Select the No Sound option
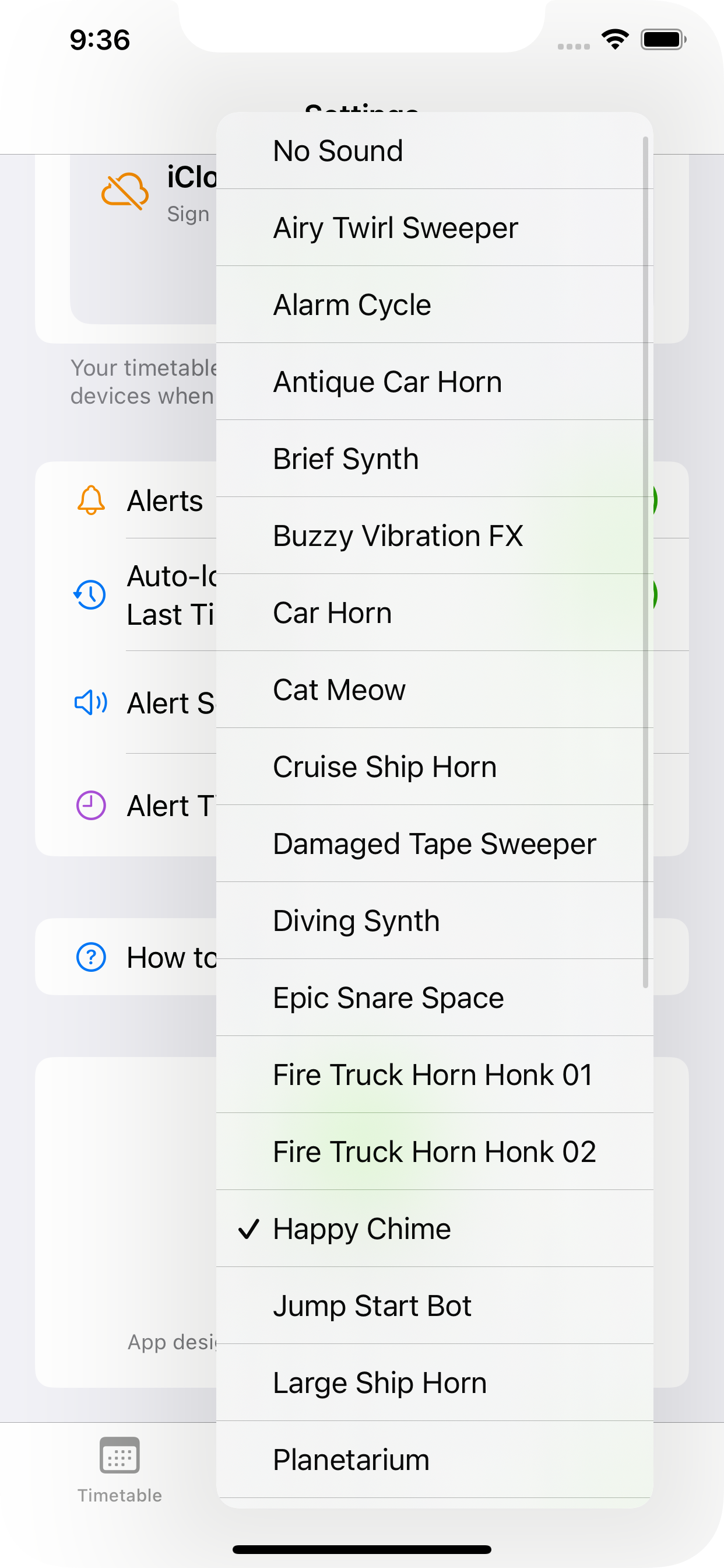 [x=434, y=151]
